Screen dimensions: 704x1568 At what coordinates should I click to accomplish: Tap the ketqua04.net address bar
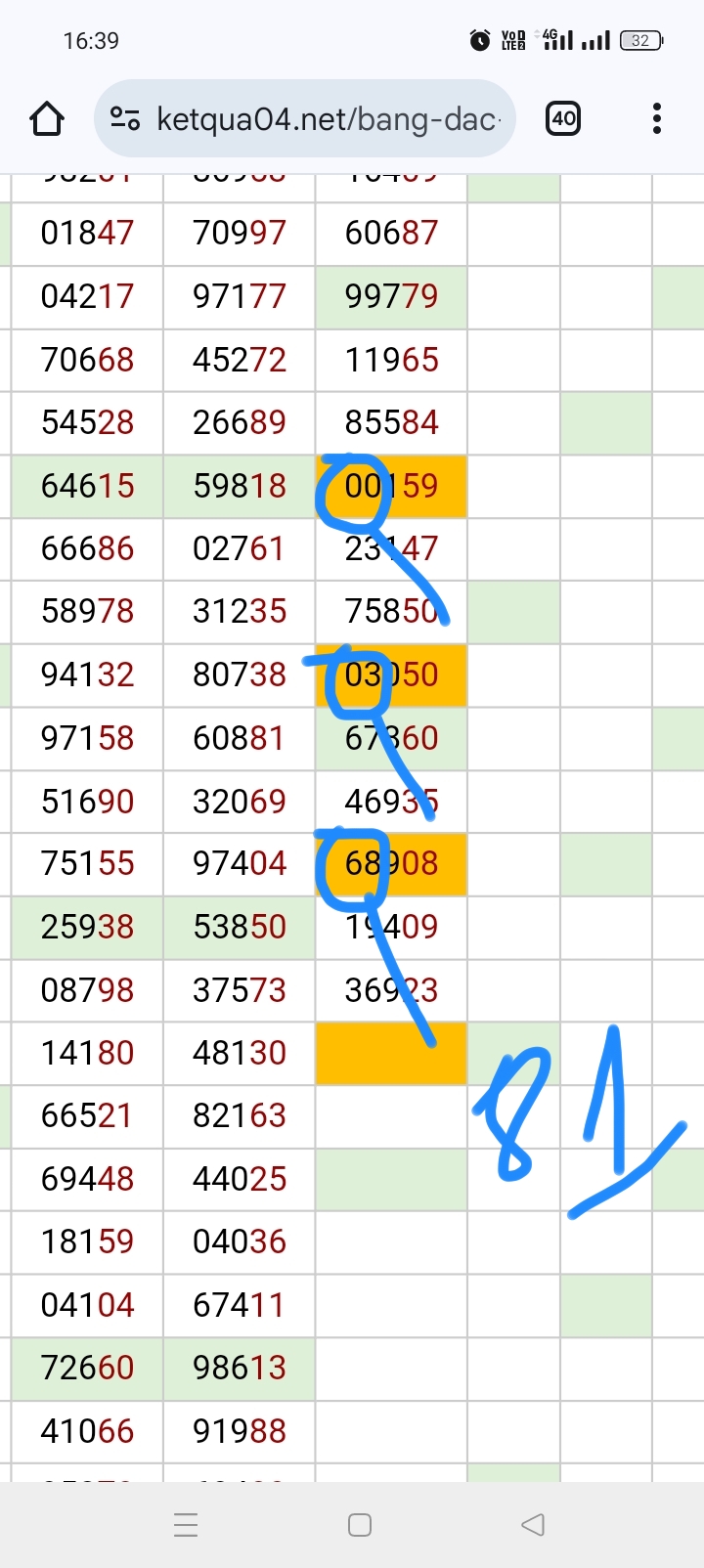[x=328, y=119]
